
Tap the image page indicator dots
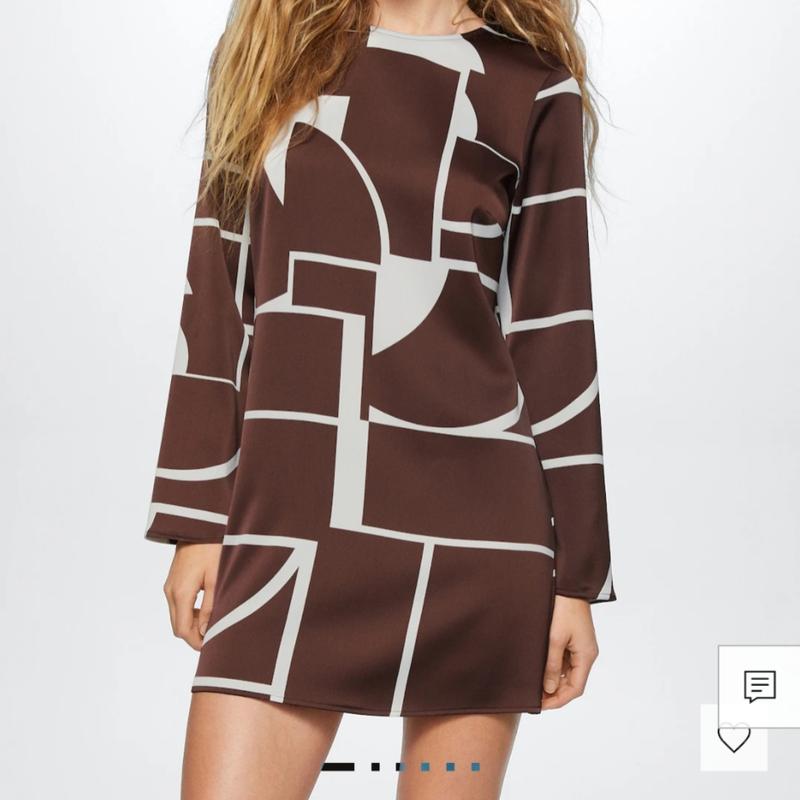point(400,767)
